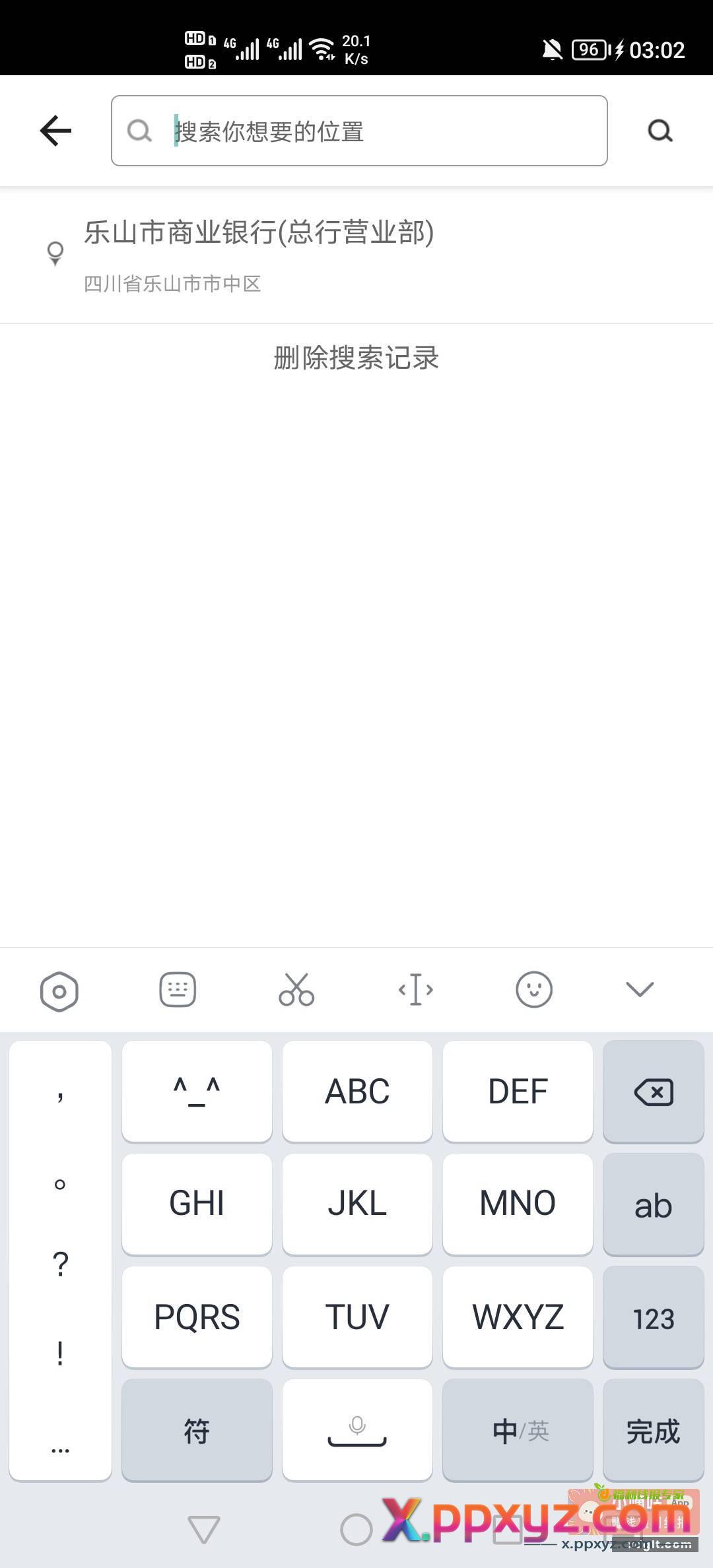This screenshot has width=713, height=1568.
Task: Open the scissors clipboard tool
Action: tap(296, 990)
